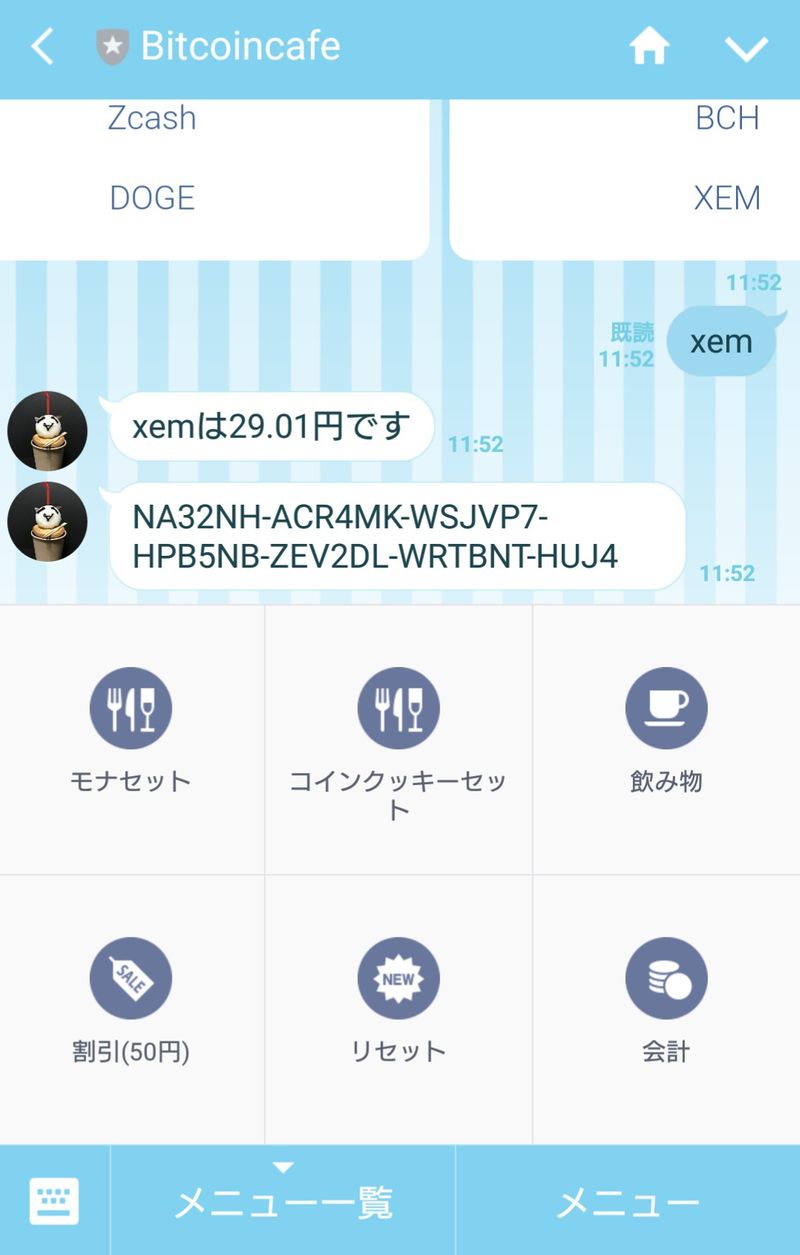The image size is (800, 1255).
Task: Collapse the メニュー一覧 menu panel
Action: (x=283, y=1200)
